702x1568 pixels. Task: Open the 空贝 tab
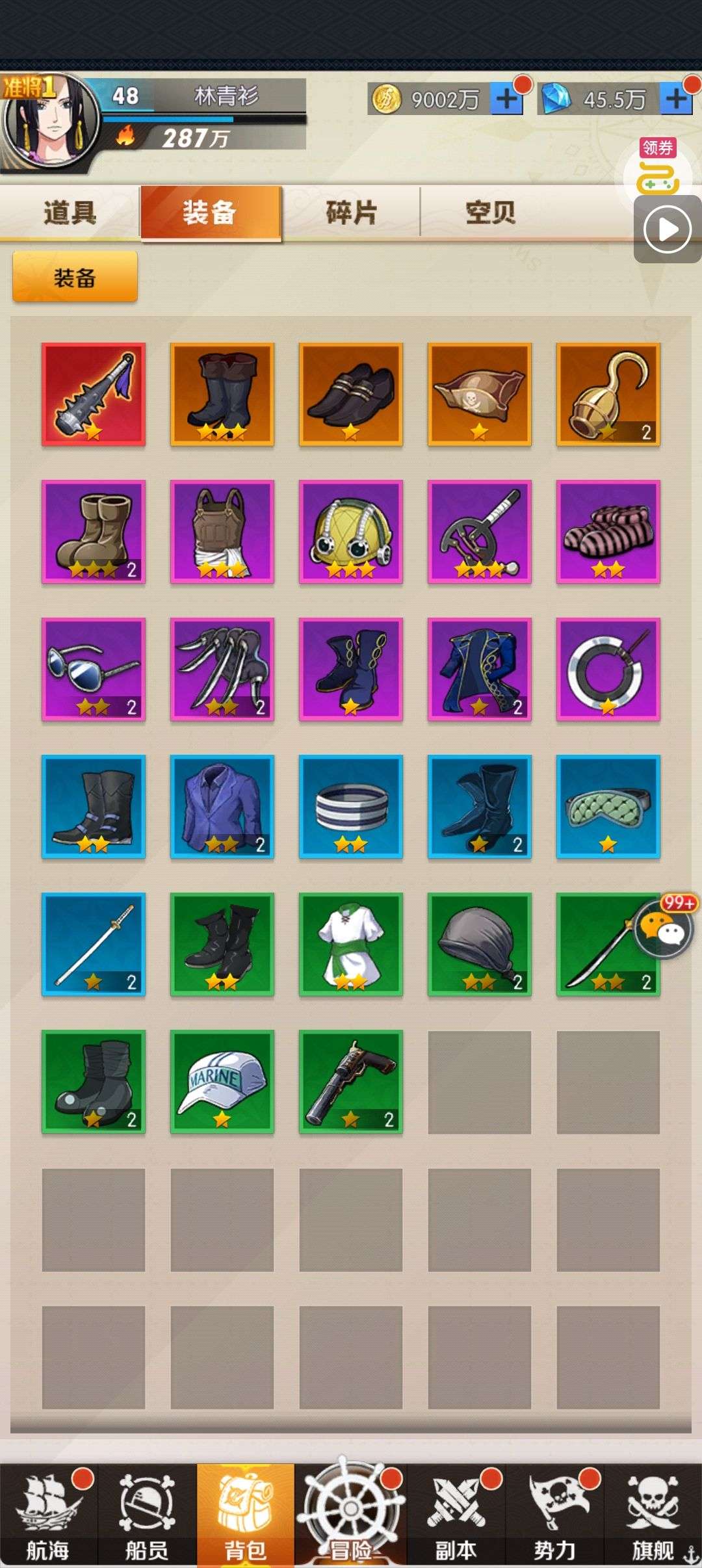(490, 213)
